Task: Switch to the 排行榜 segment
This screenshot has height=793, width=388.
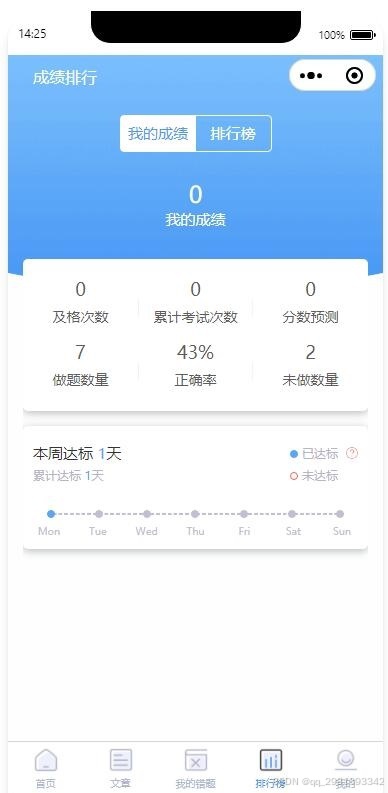Action: point(233,134)
